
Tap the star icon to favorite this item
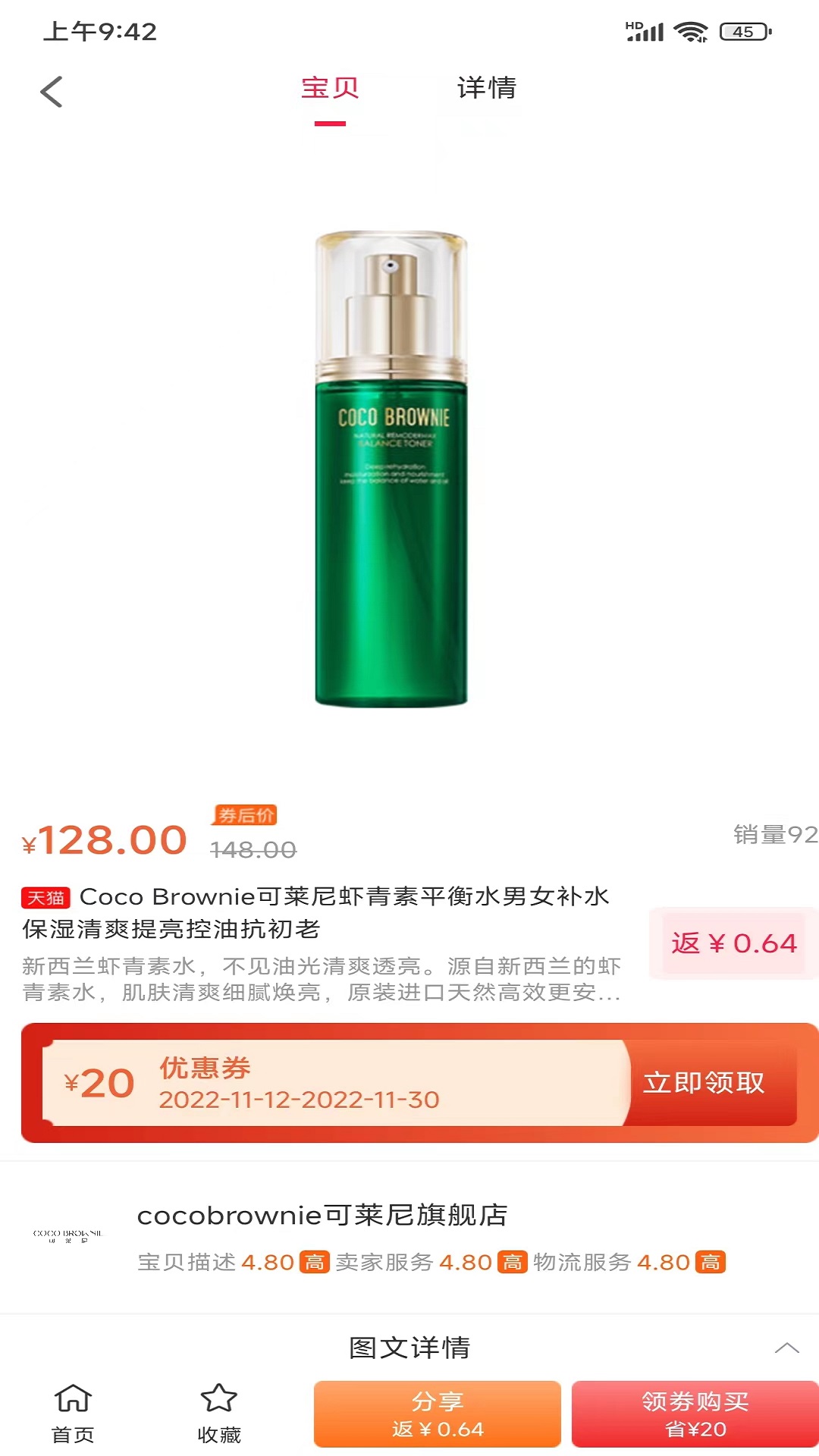click(x=219, y=1399)
